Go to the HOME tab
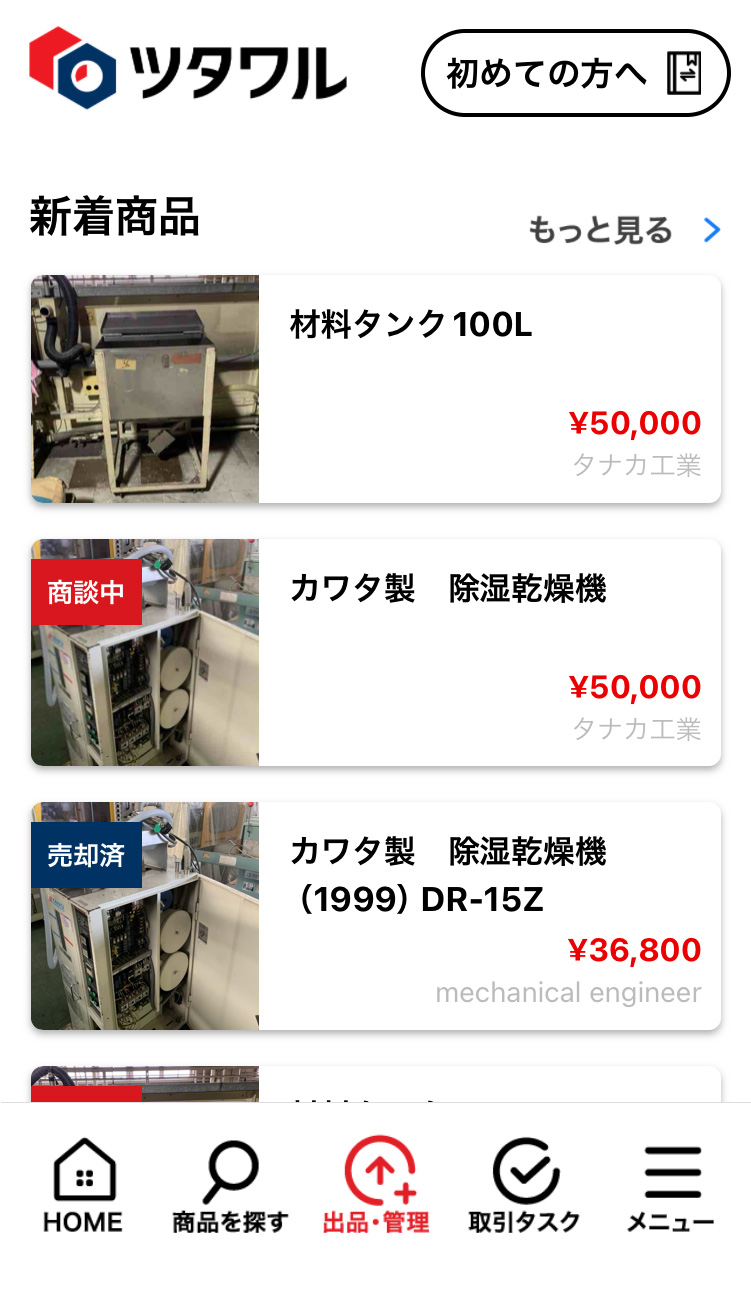Image resolution: width=751 pixels, height=1292 pixels. pyautogui.click(x=83, y=1185)
